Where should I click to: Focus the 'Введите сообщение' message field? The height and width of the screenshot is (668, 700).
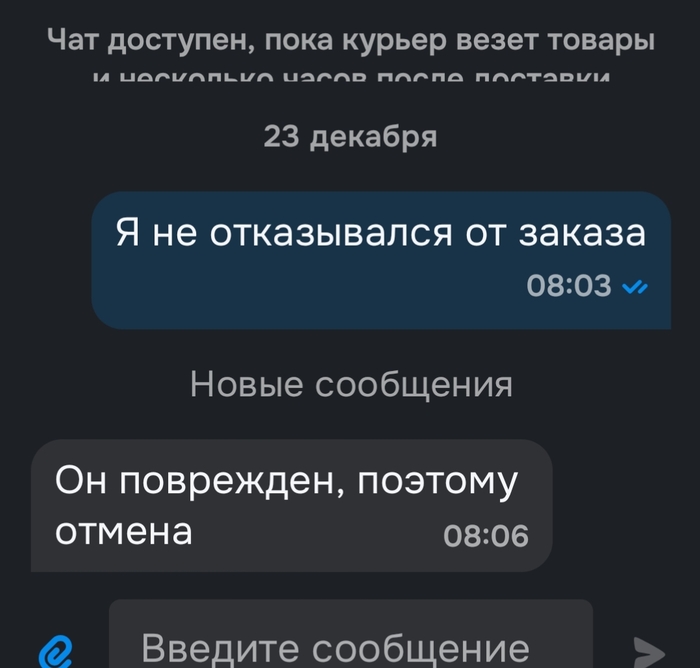click(350, 640)
